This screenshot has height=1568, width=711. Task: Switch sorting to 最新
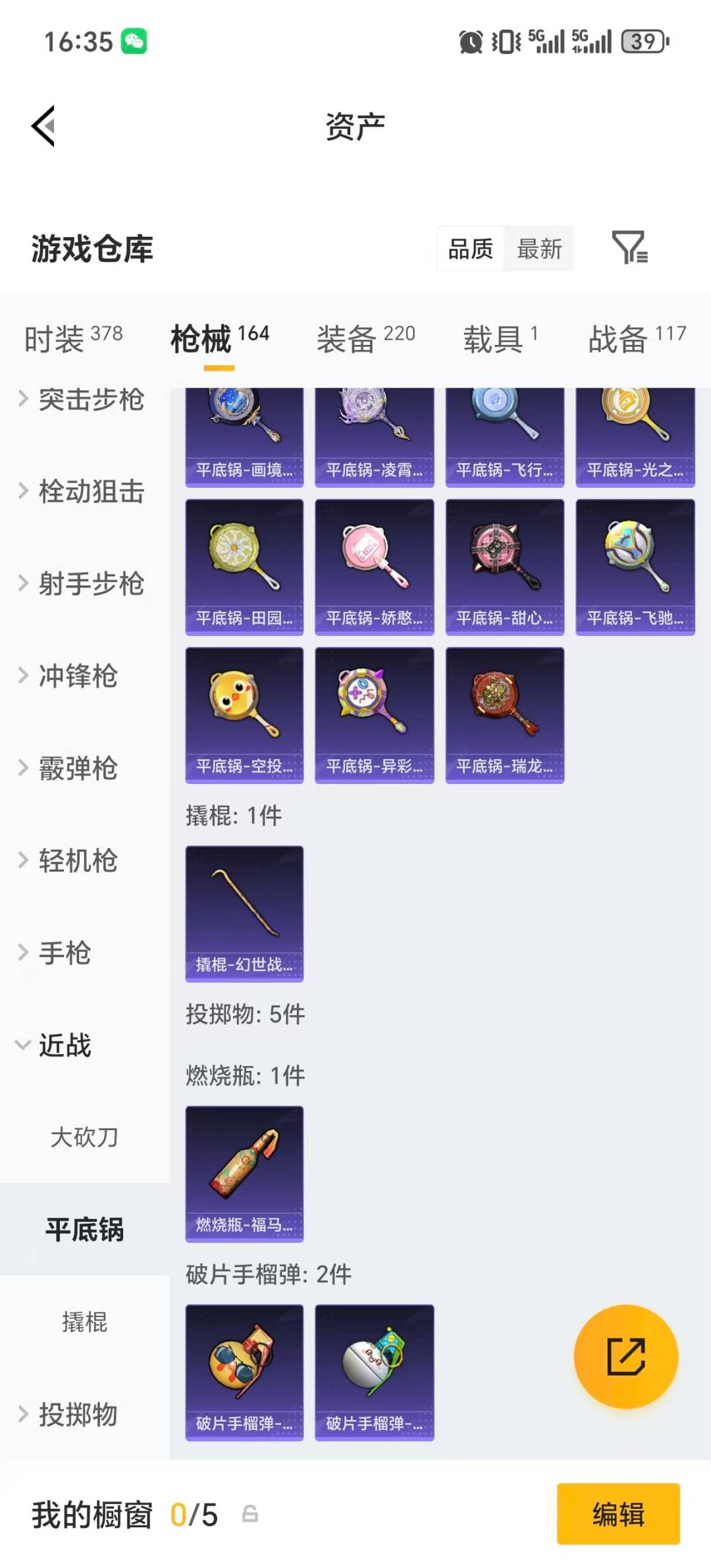point(539,248)
